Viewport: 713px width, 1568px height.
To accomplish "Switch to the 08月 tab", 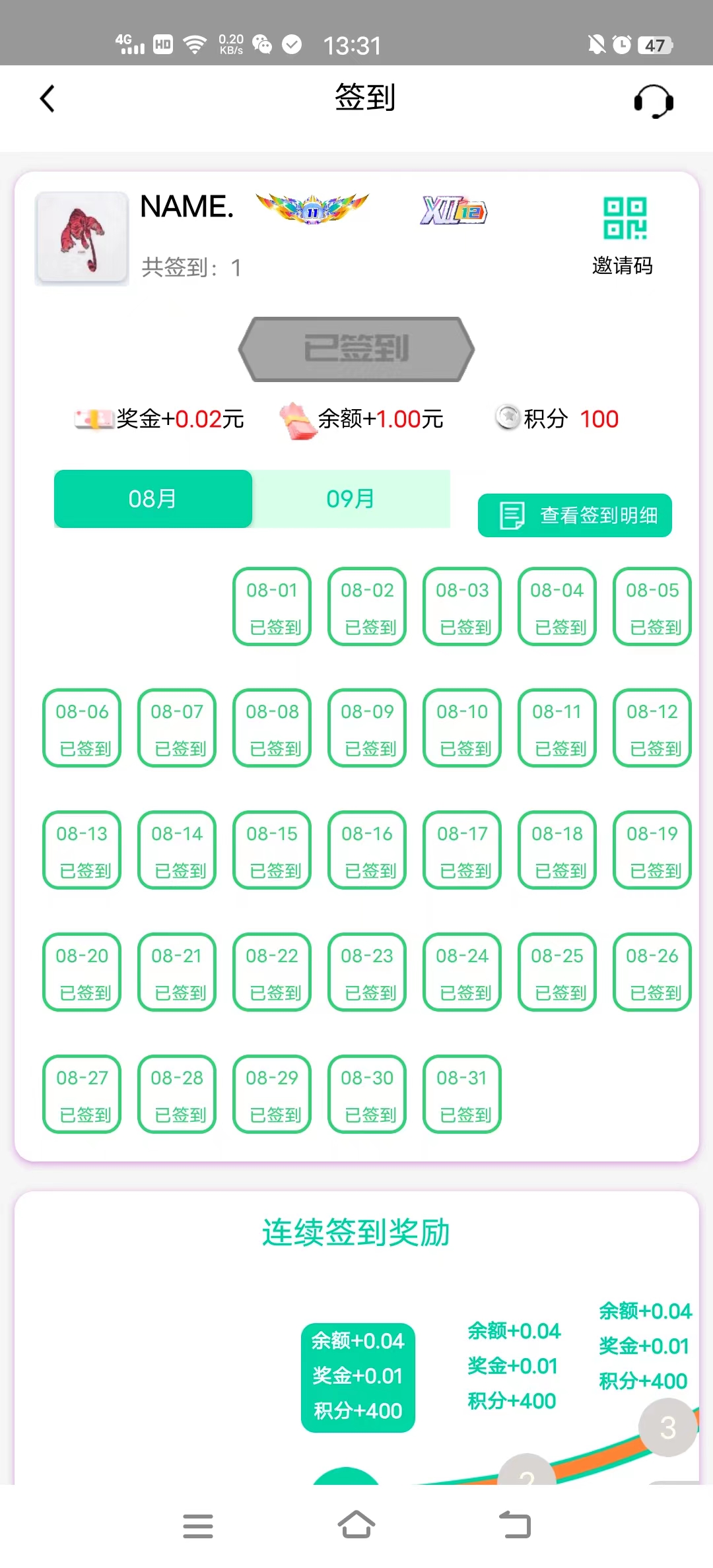I will click(x=153, y=499).
